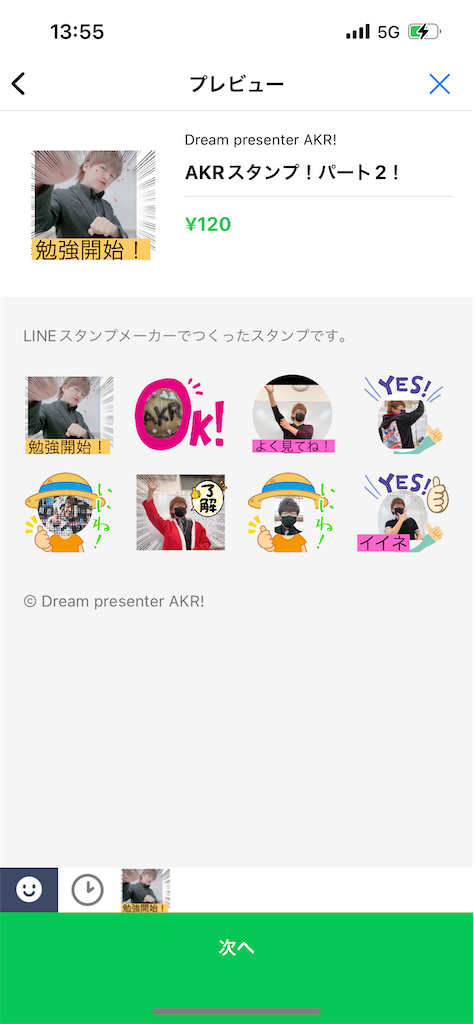This screenshot has height=1024, width=474.
Task: Preview the イイネ sticker
Action: click(404, 513)
